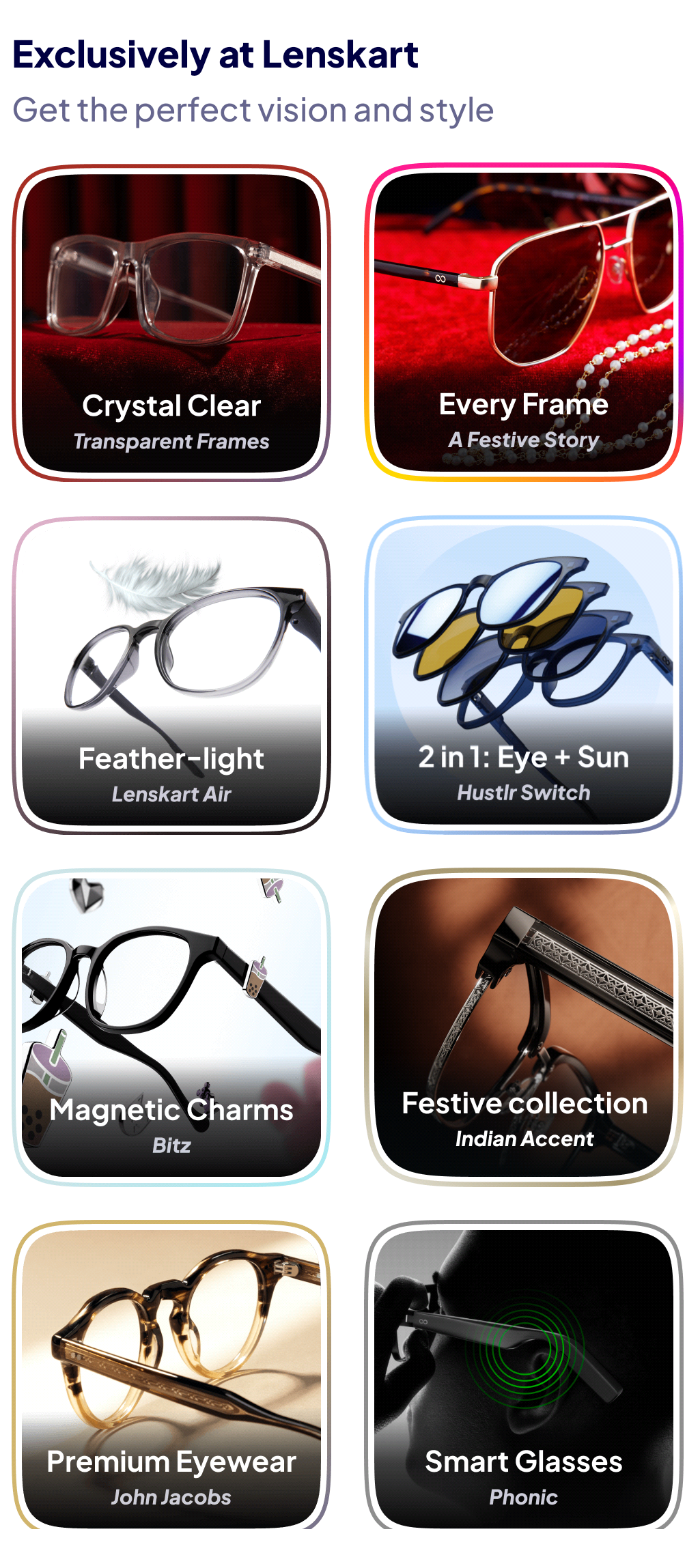This screenshot has height=1568, width=700.
Task: Open Smart Glasses Phonic tile
Action: [524, 1375]
